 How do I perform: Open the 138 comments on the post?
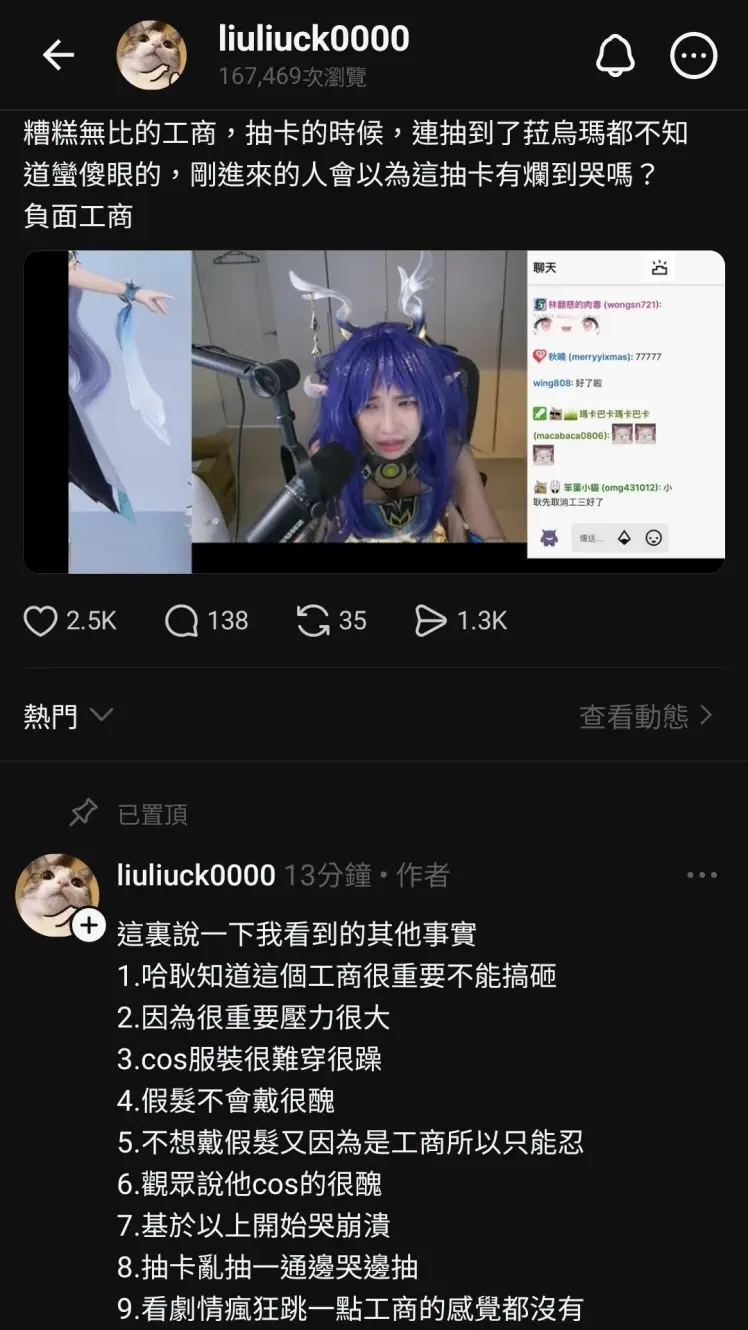tap(182, 621)
